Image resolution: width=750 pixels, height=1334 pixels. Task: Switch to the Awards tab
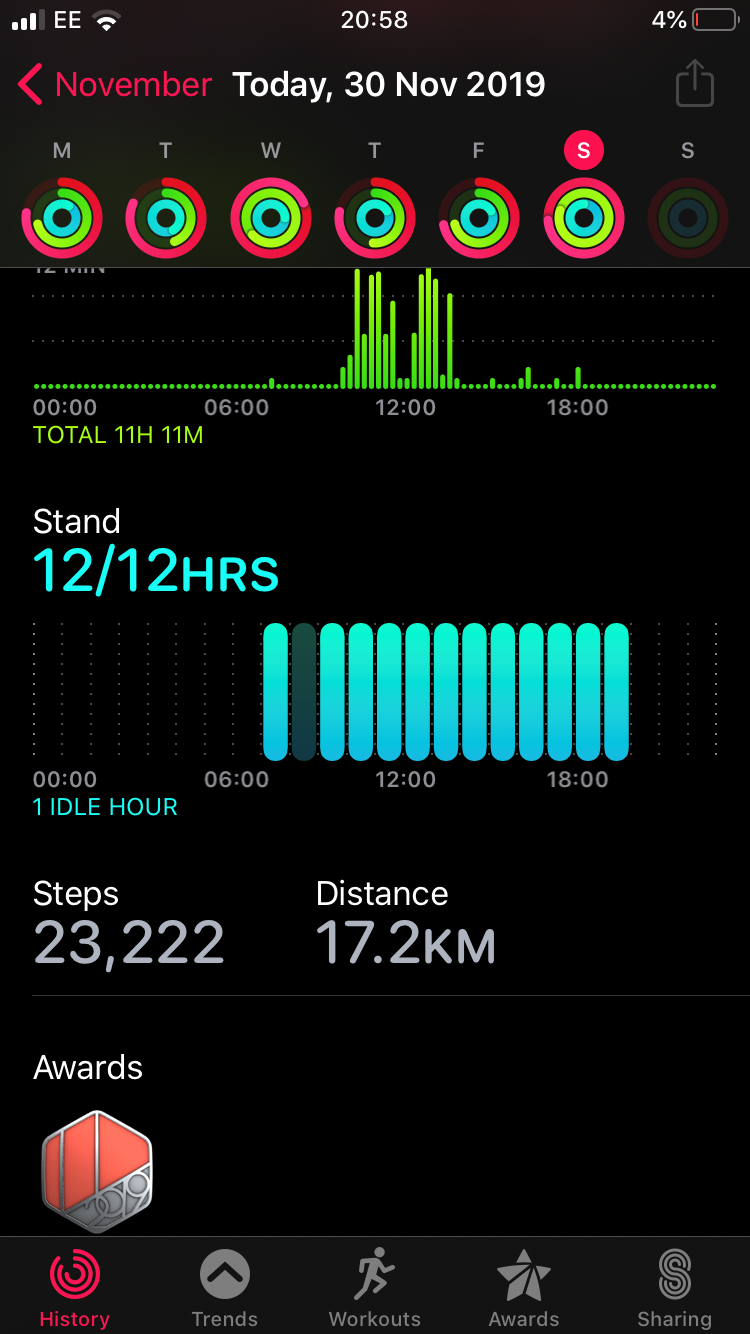(524, 1288)
